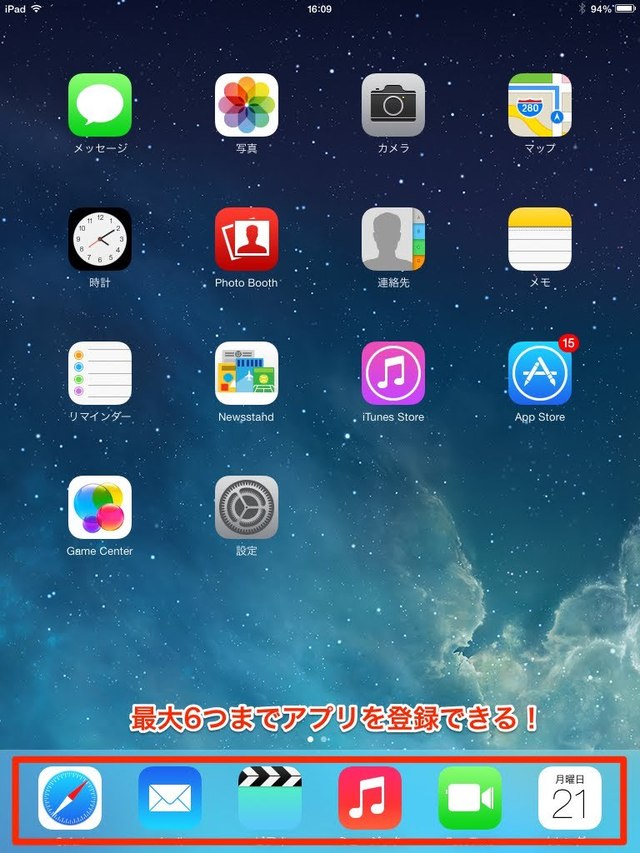
Task: Open the Clock app (時計)
Action: [100, 239]
